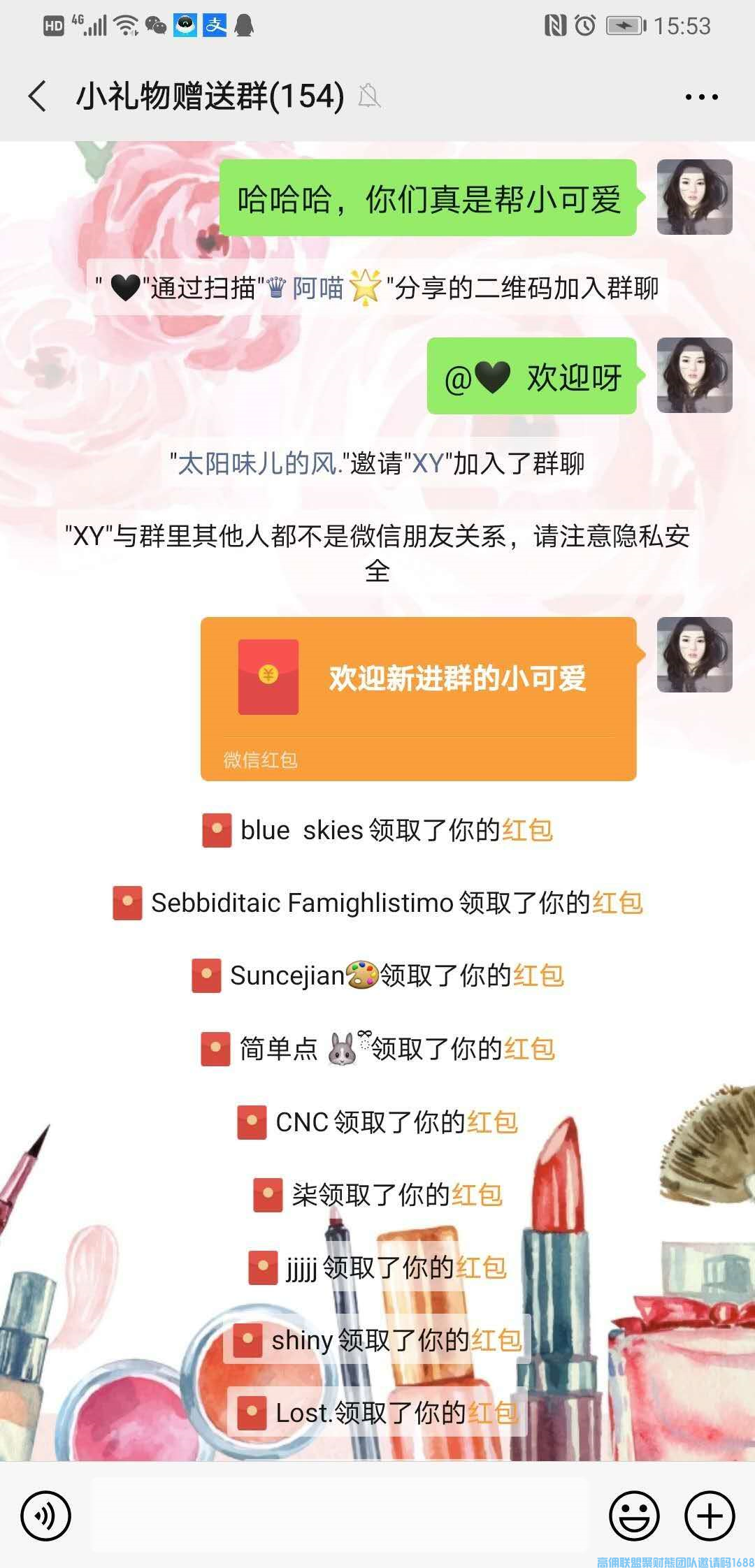
Task: Go back from the group chat
Action: (38, 96)
